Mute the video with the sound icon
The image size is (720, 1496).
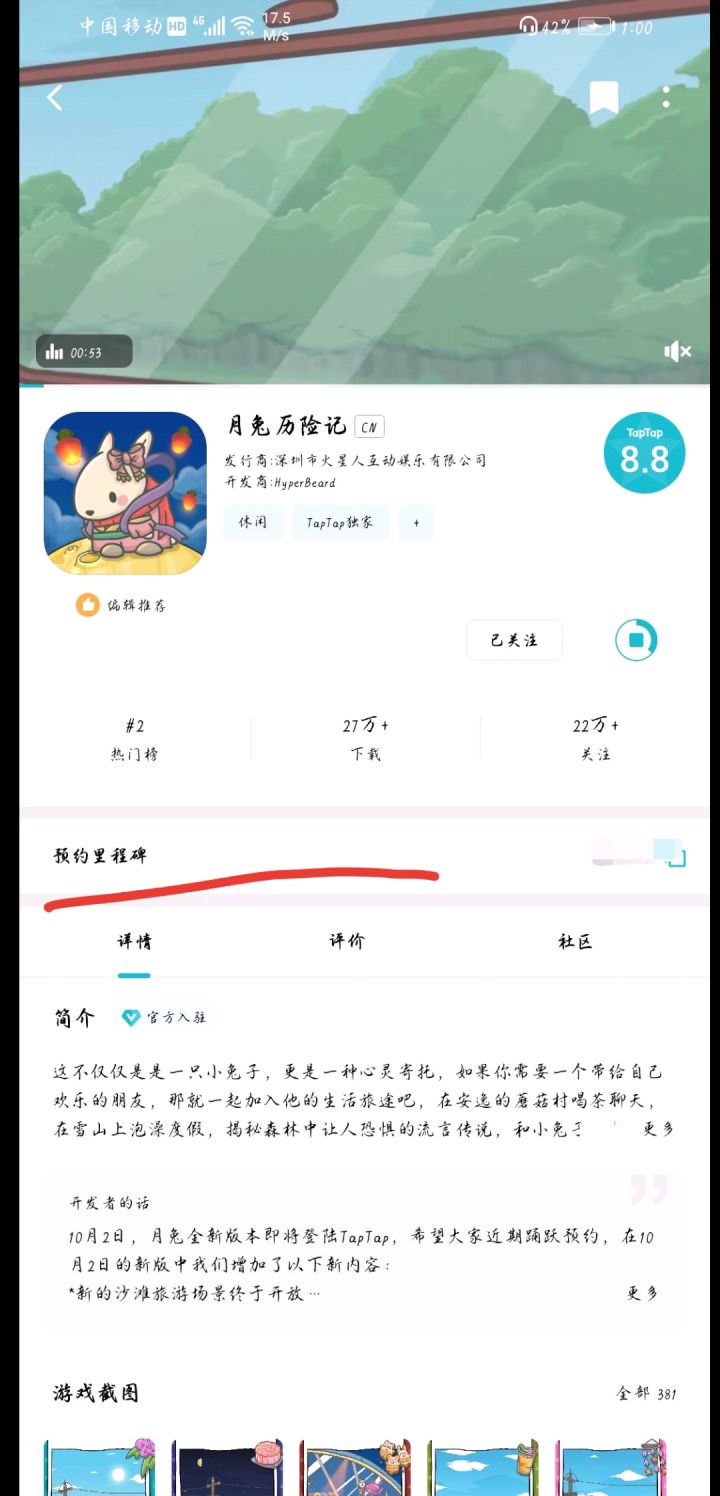point(678,351)
